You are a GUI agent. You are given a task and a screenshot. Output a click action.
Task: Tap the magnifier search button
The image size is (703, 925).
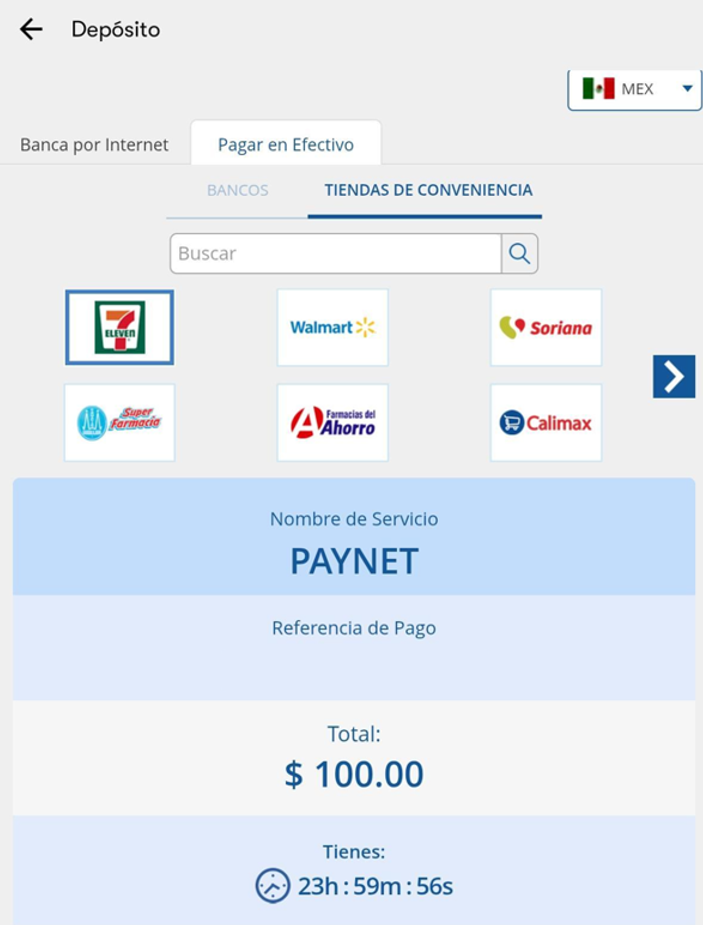click(x=519, y=254)
